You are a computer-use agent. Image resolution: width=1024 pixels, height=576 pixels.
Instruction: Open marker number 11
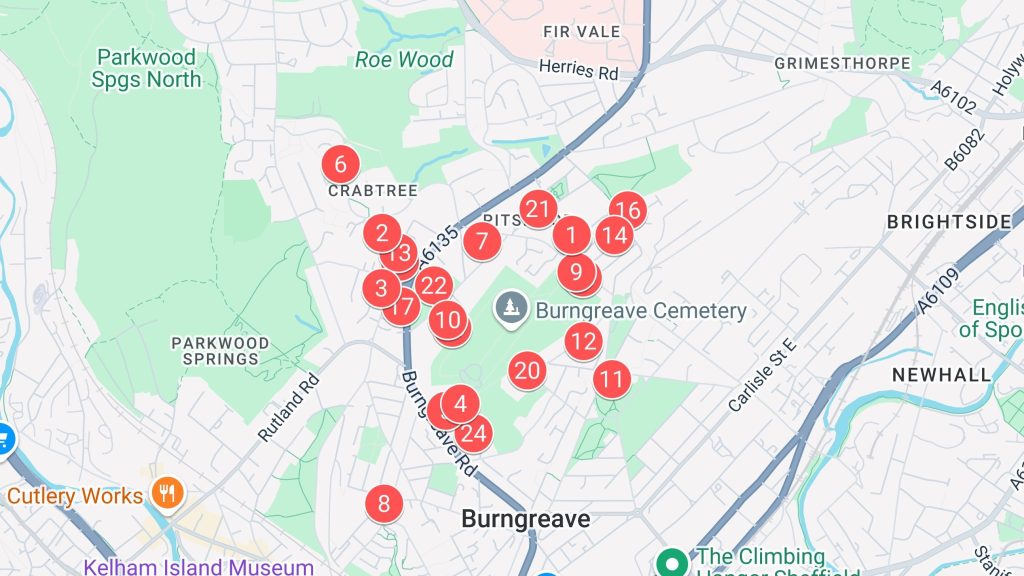(x=612, y=379)
